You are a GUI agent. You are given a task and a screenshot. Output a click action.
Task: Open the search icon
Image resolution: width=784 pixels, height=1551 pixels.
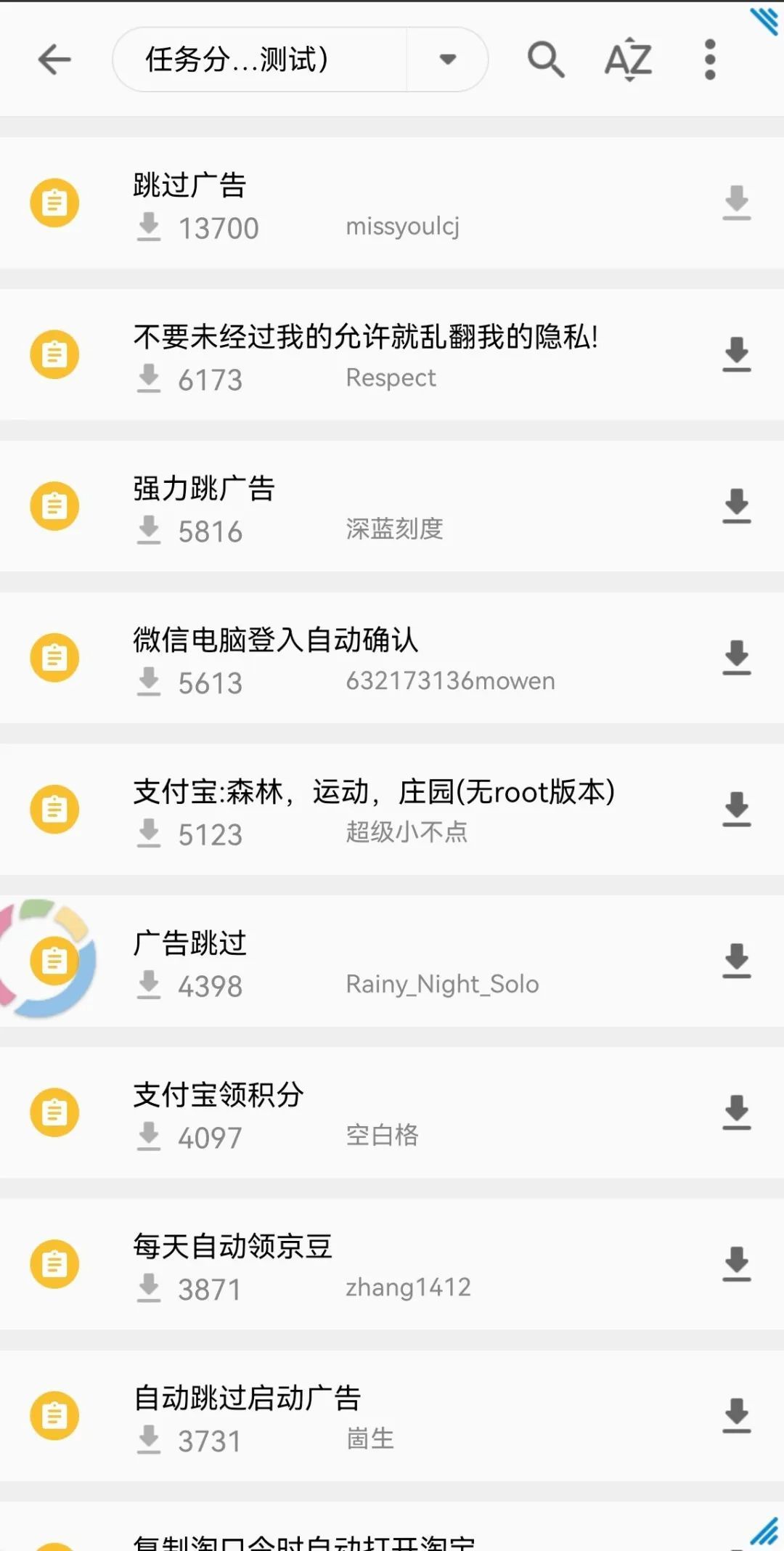545,60
